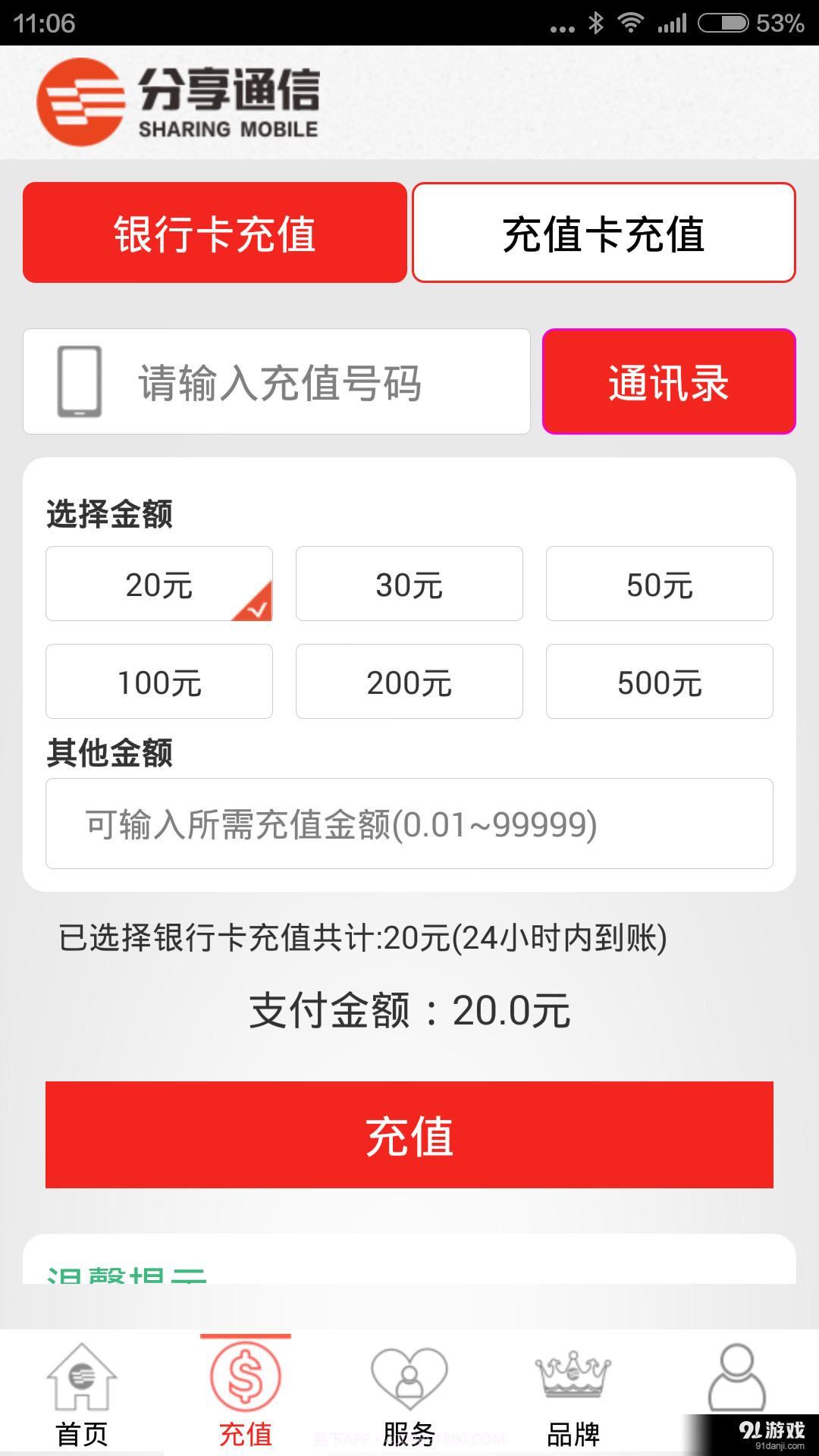This screenshot has width=819, height=1456.
Task: Click the custom amount input field
Action: [x=409, y=824]
